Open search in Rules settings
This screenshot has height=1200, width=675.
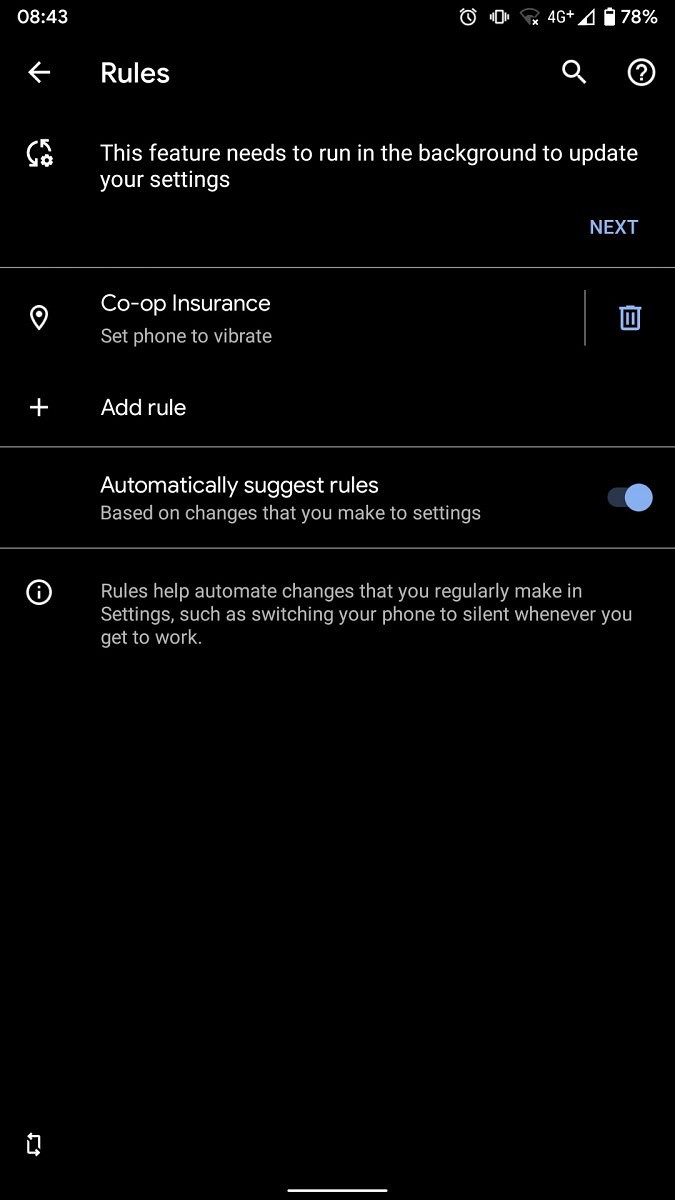pyautogui.click(x=574, y=72)
